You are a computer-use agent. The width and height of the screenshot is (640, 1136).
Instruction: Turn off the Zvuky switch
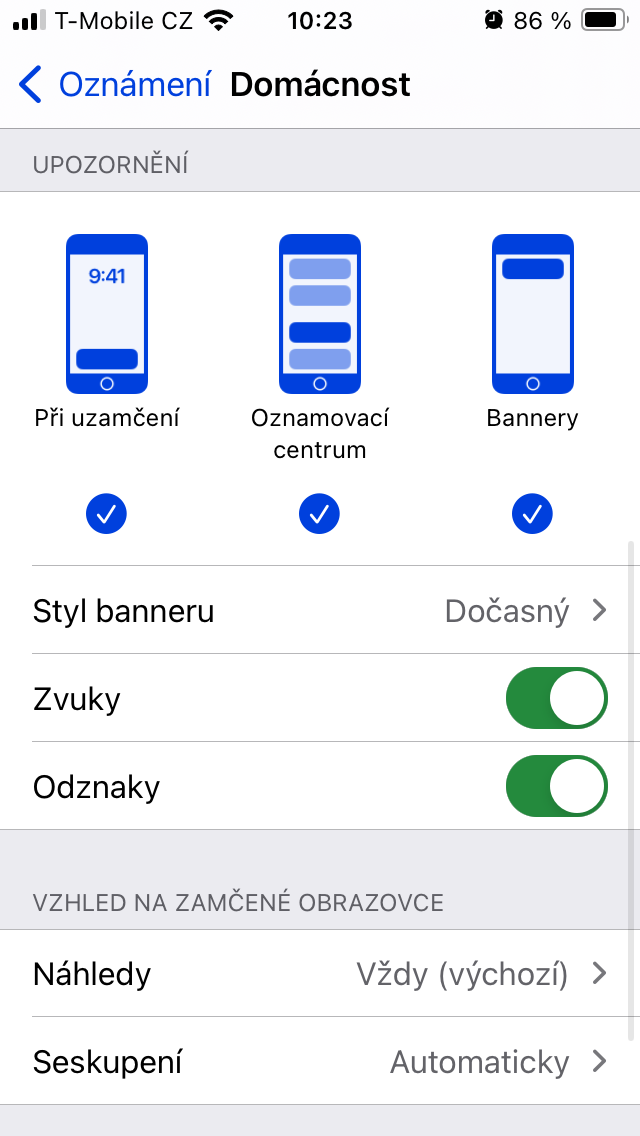[556, 698]
